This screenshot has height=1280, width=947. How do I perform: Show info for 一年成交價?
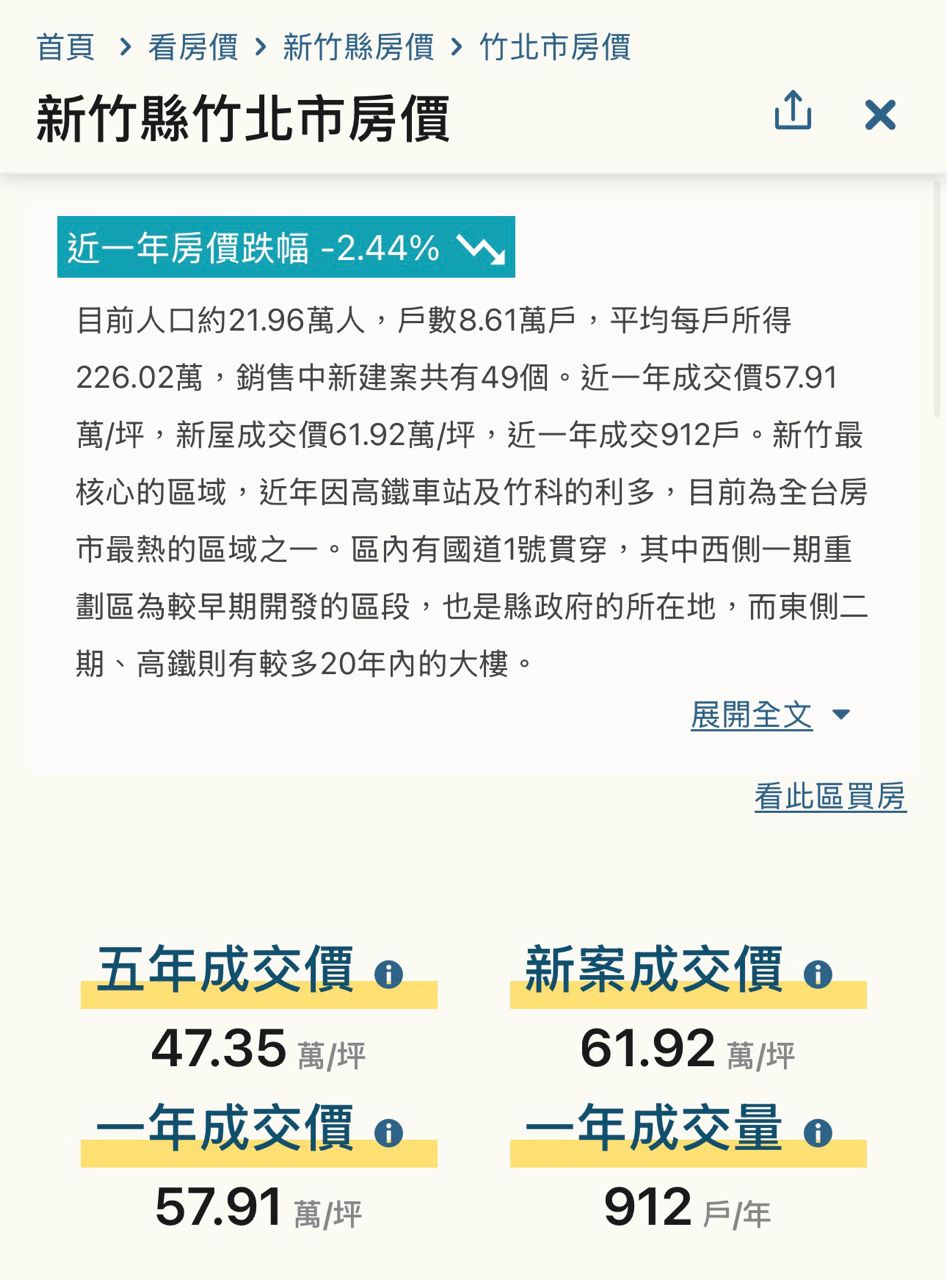pos(388,1132)
